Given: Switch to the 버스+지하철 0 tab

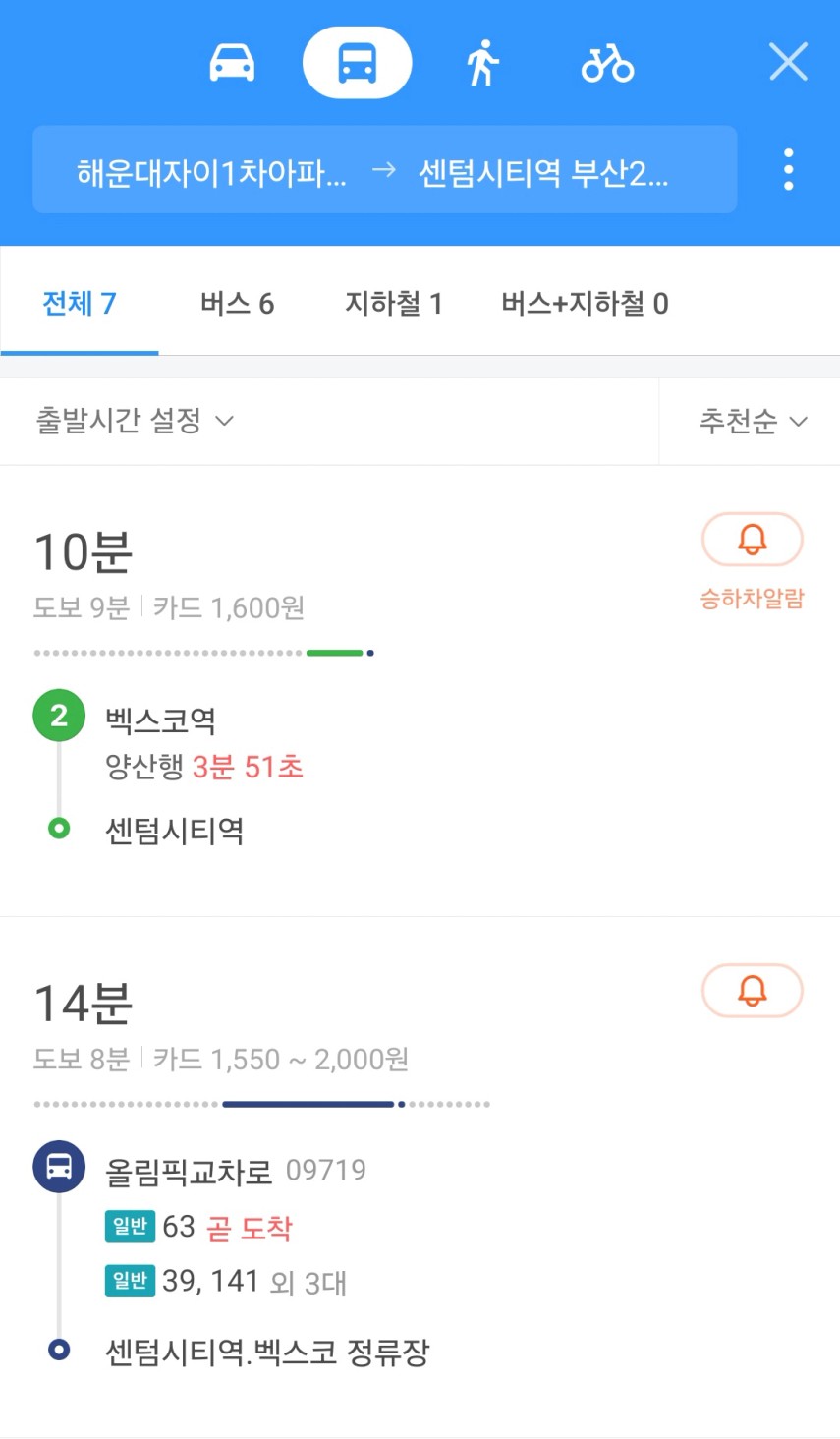Looking at the screenshot, I should pos(585,303).
